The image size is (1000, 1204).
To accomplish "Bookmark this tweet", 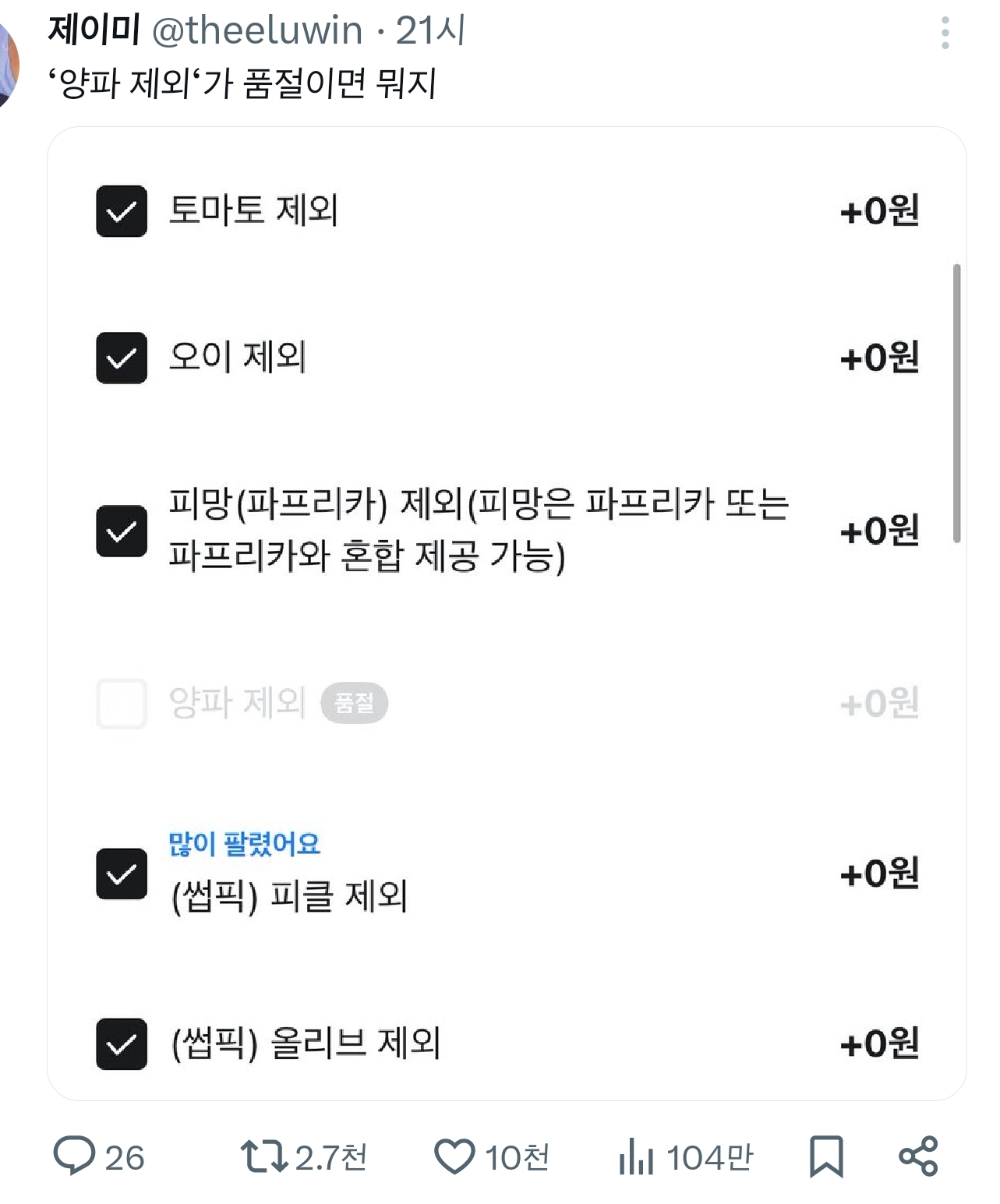I will point(826,1156).
